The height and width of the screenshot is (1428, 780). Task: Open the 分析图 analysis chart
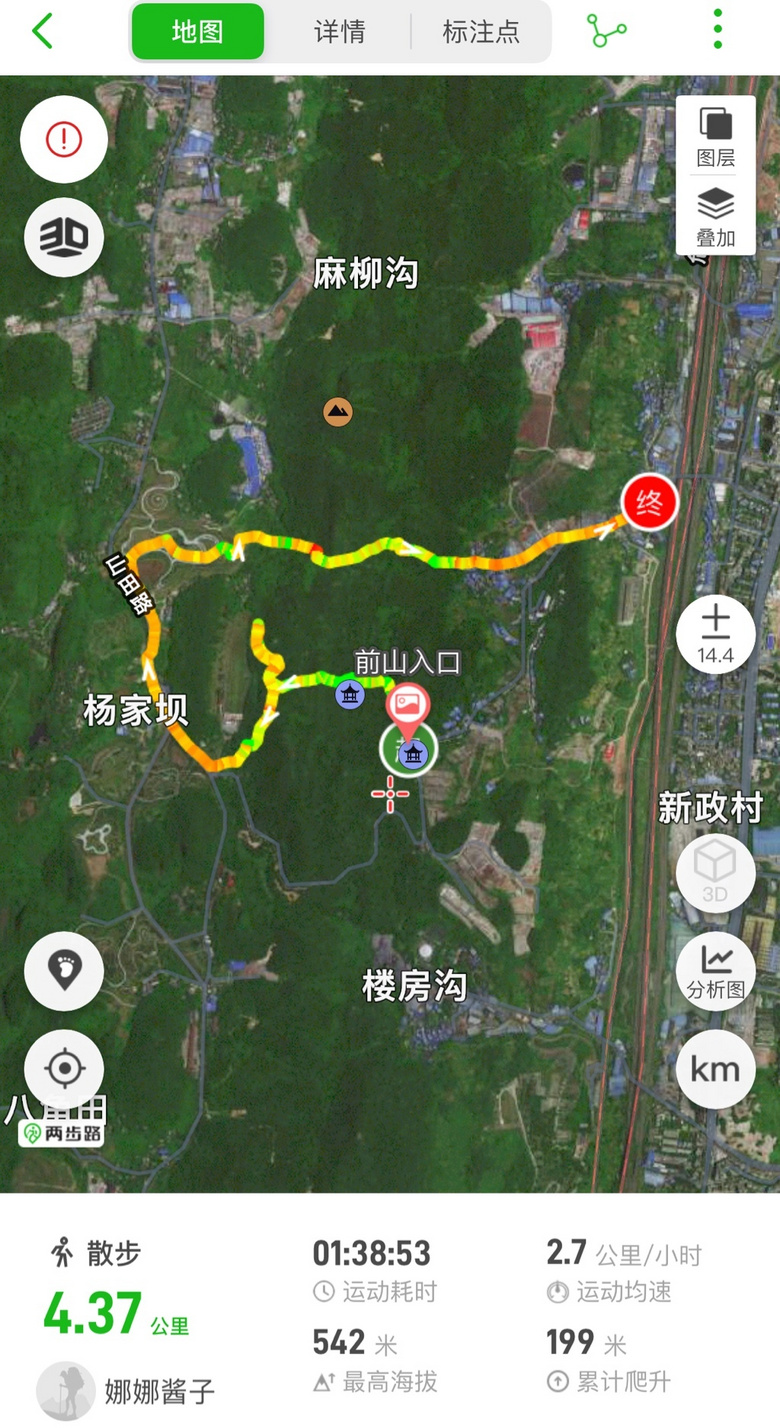(715, 971)
